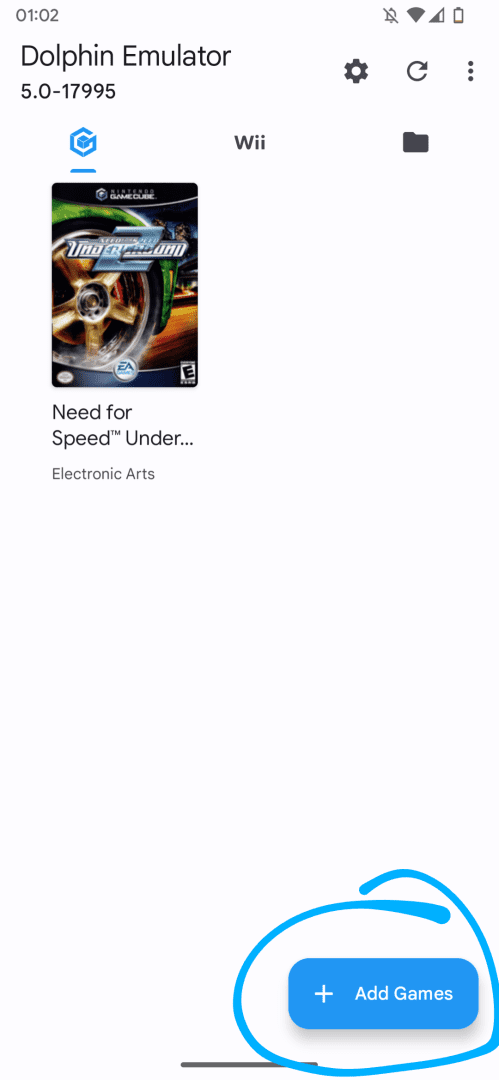Open the three-dot overflow menu
Viewport: 499px width, 1080px height.
pyautogui.click(x=470, y=71)
